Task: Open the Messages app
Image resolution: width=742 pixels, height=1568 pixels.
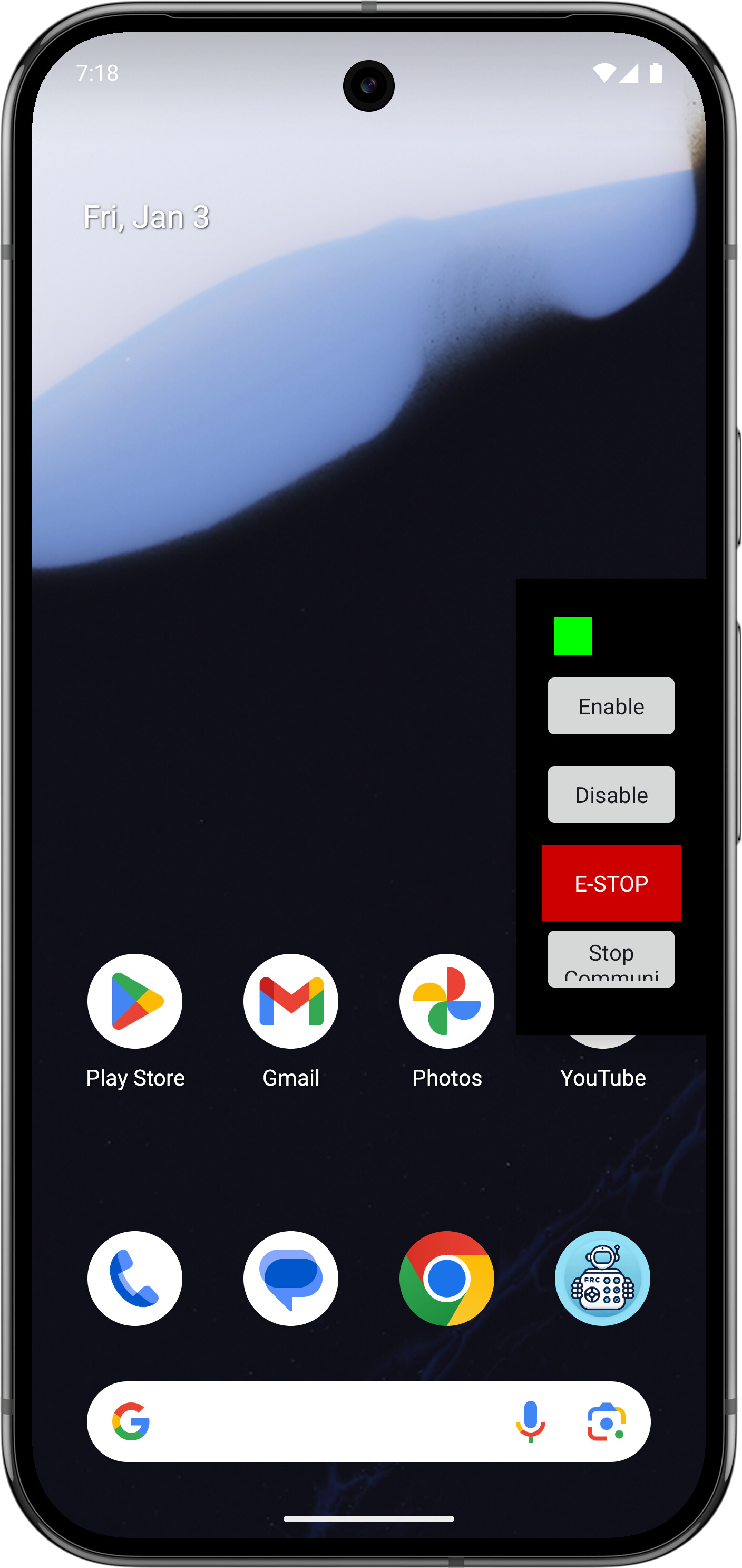Action: [291, 1278]
